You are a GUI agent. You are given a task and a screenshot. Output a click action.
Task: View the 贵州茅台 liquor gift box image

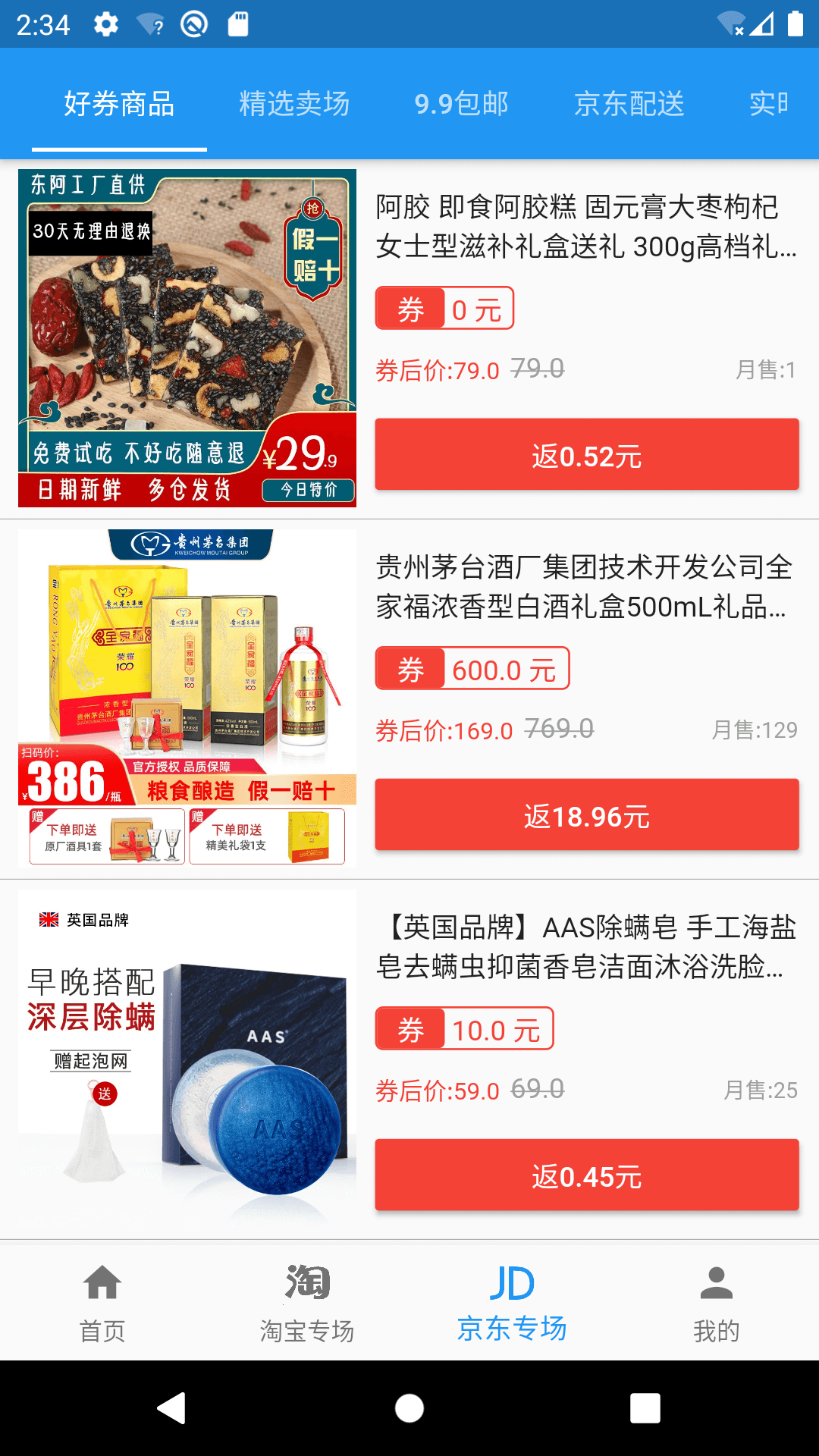pos(187,698)
